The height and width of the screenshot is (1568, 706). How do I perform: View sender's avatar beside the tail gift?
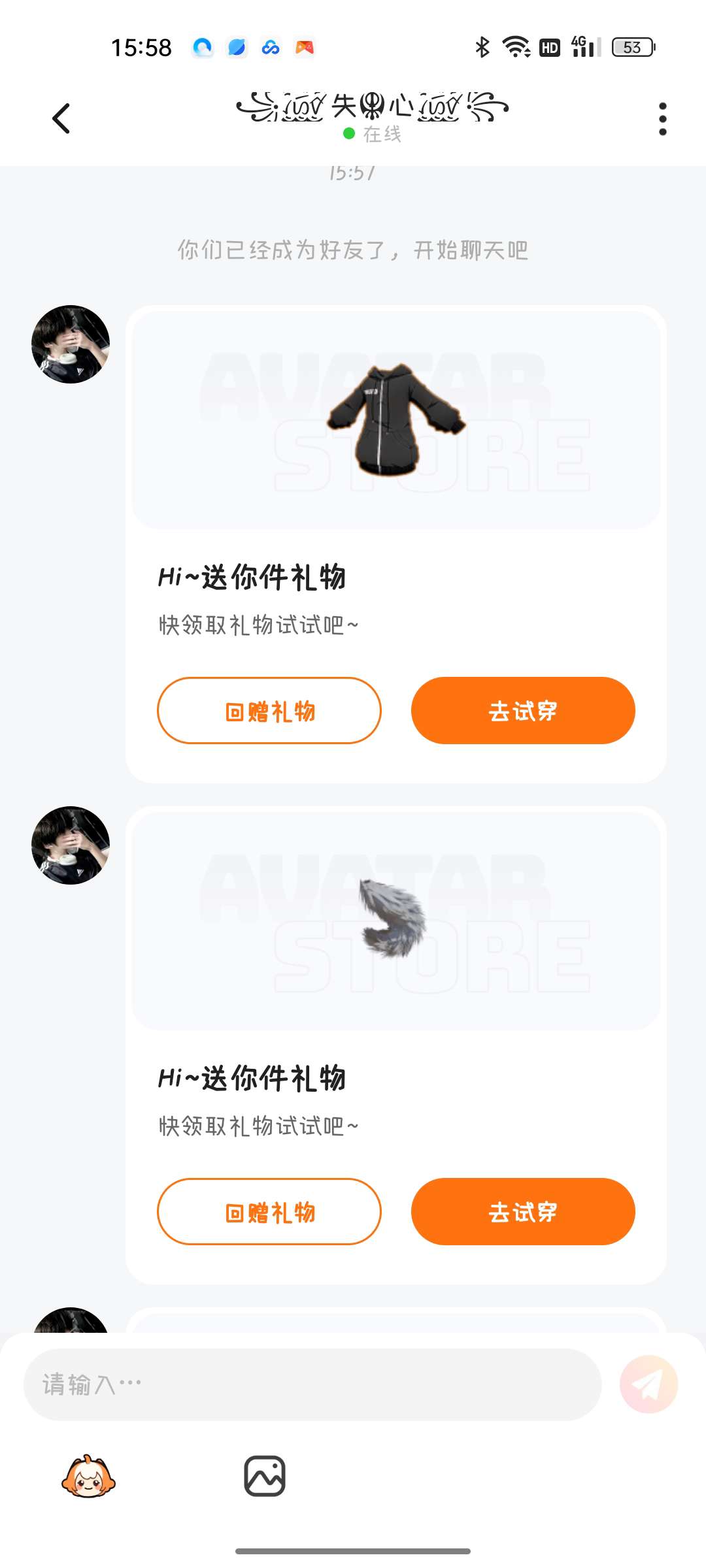[x=71, y=845]
